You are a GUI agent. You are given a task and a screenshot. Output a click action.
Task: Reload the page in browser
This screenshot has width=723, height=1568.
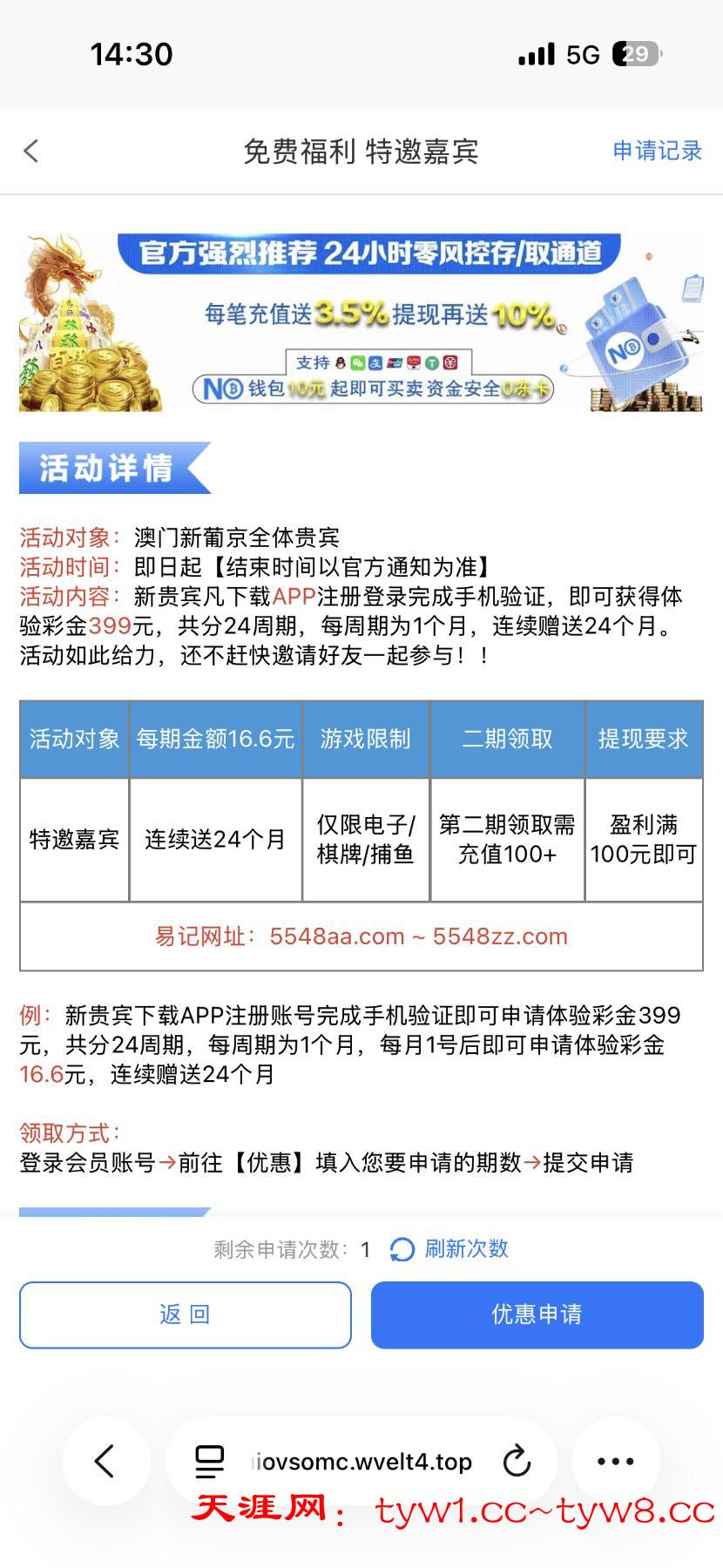517,1461
